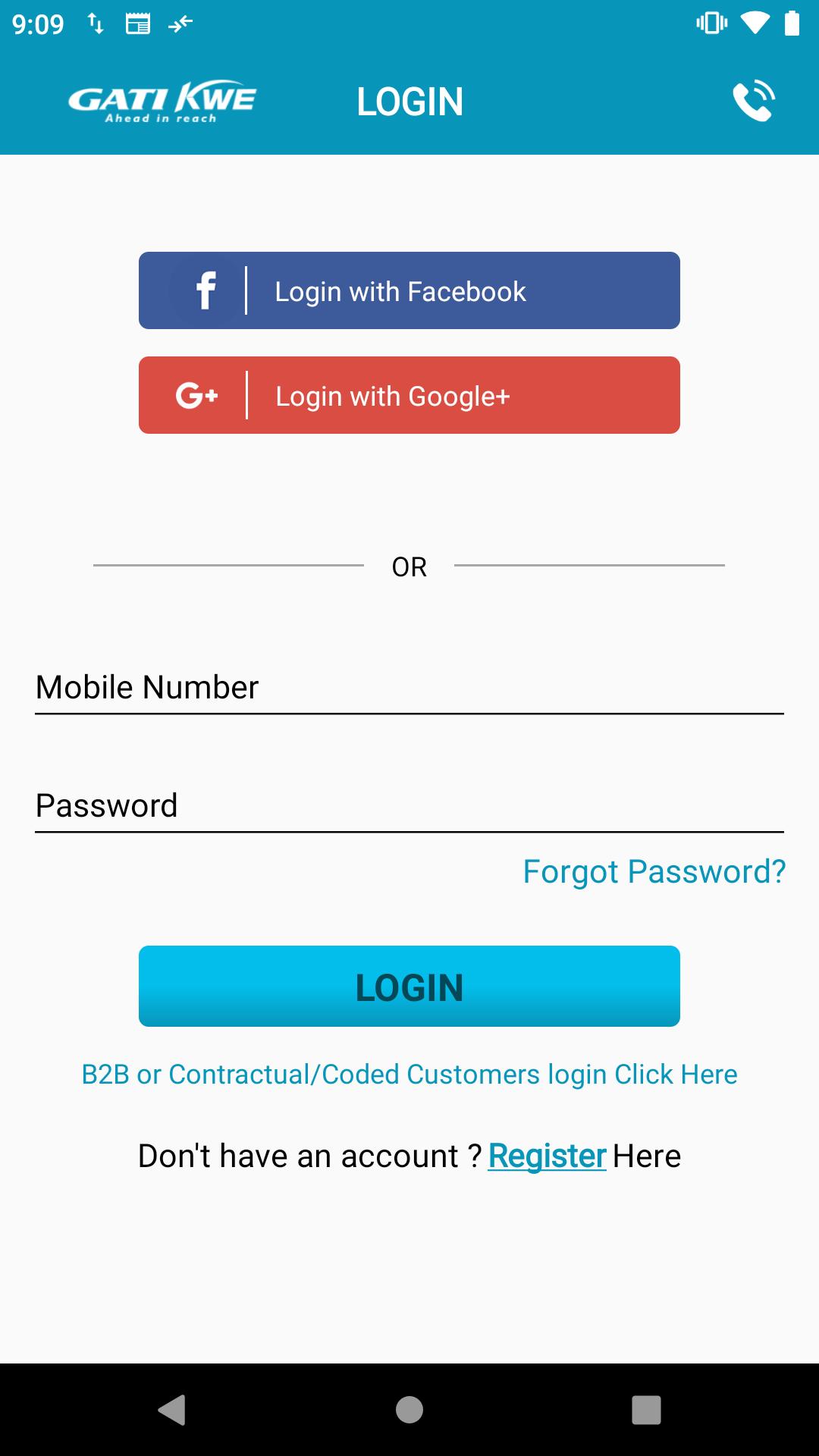Login with Google+
The height and width of the screenshot is (1456, 819).
[x=409, y=395]
